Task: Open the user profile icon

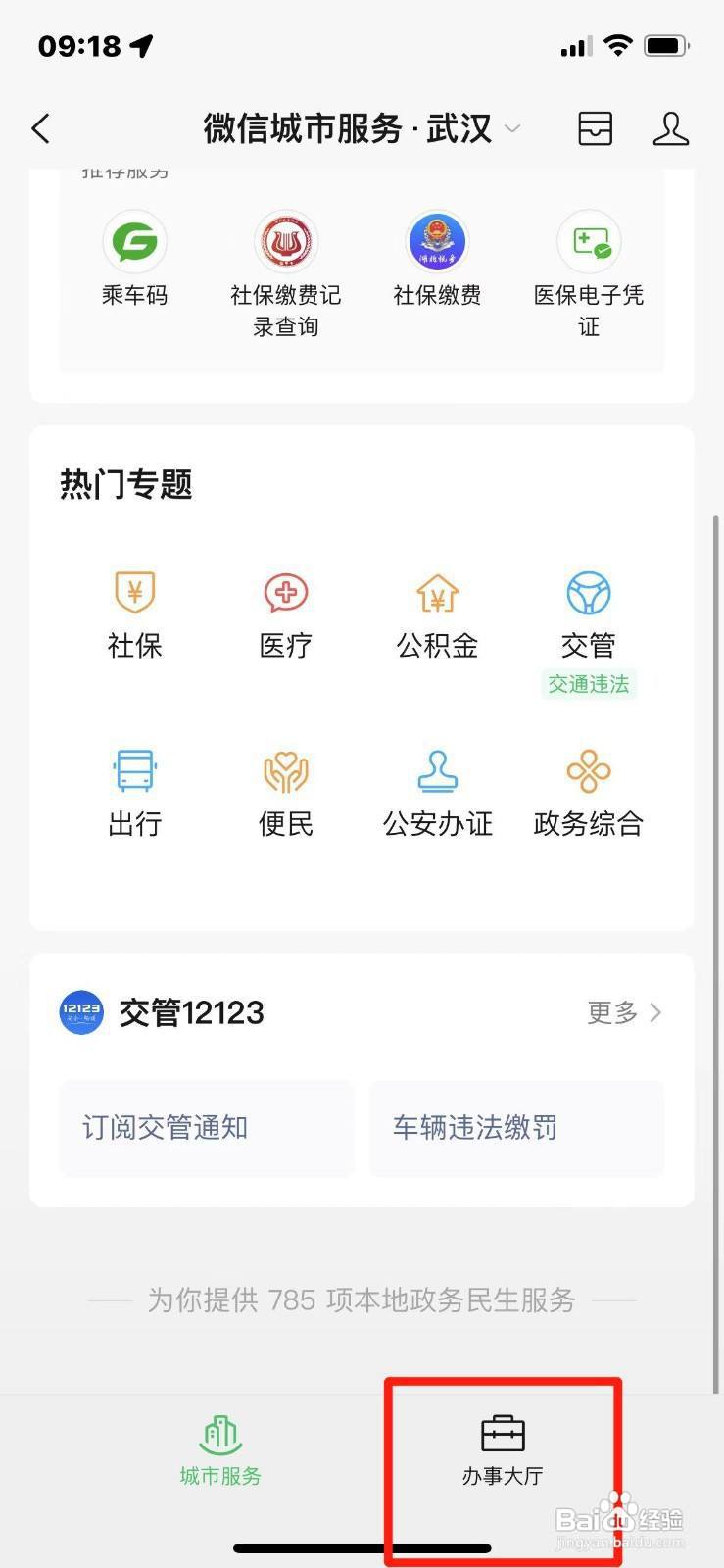Action: 671,128
